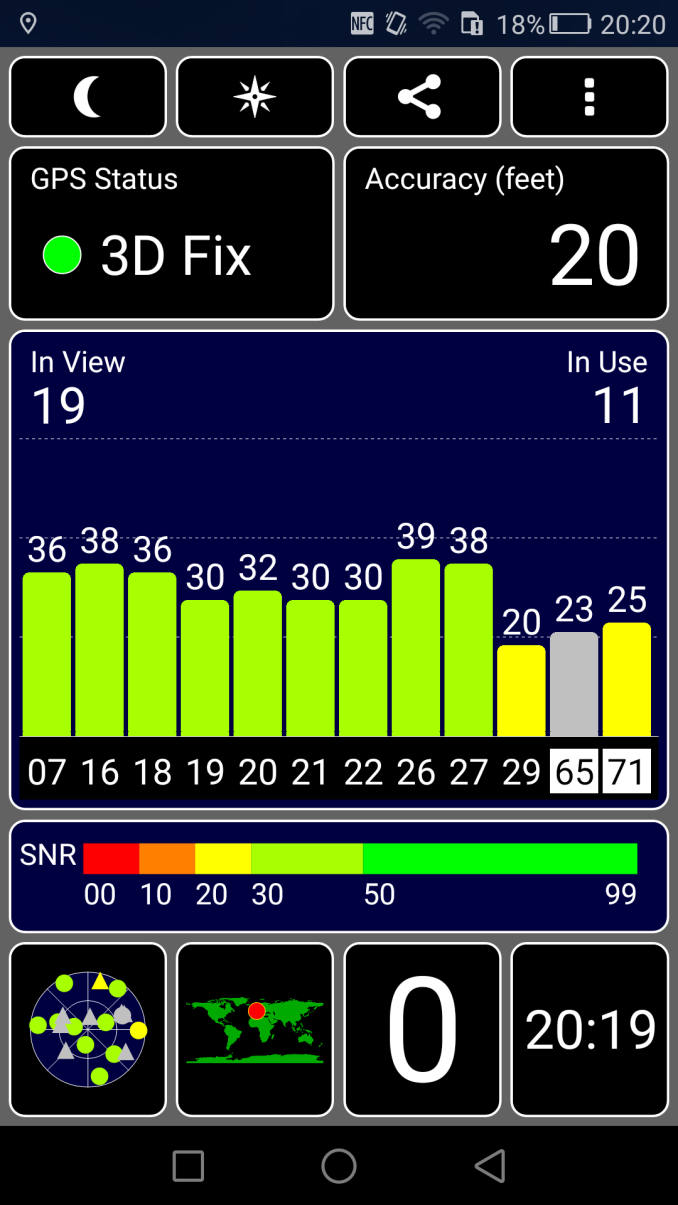Image resolution: width=678 pixels, height=1205 pixels.
Task: Switch to night mode with the moon icon
Action: point(88,97)
